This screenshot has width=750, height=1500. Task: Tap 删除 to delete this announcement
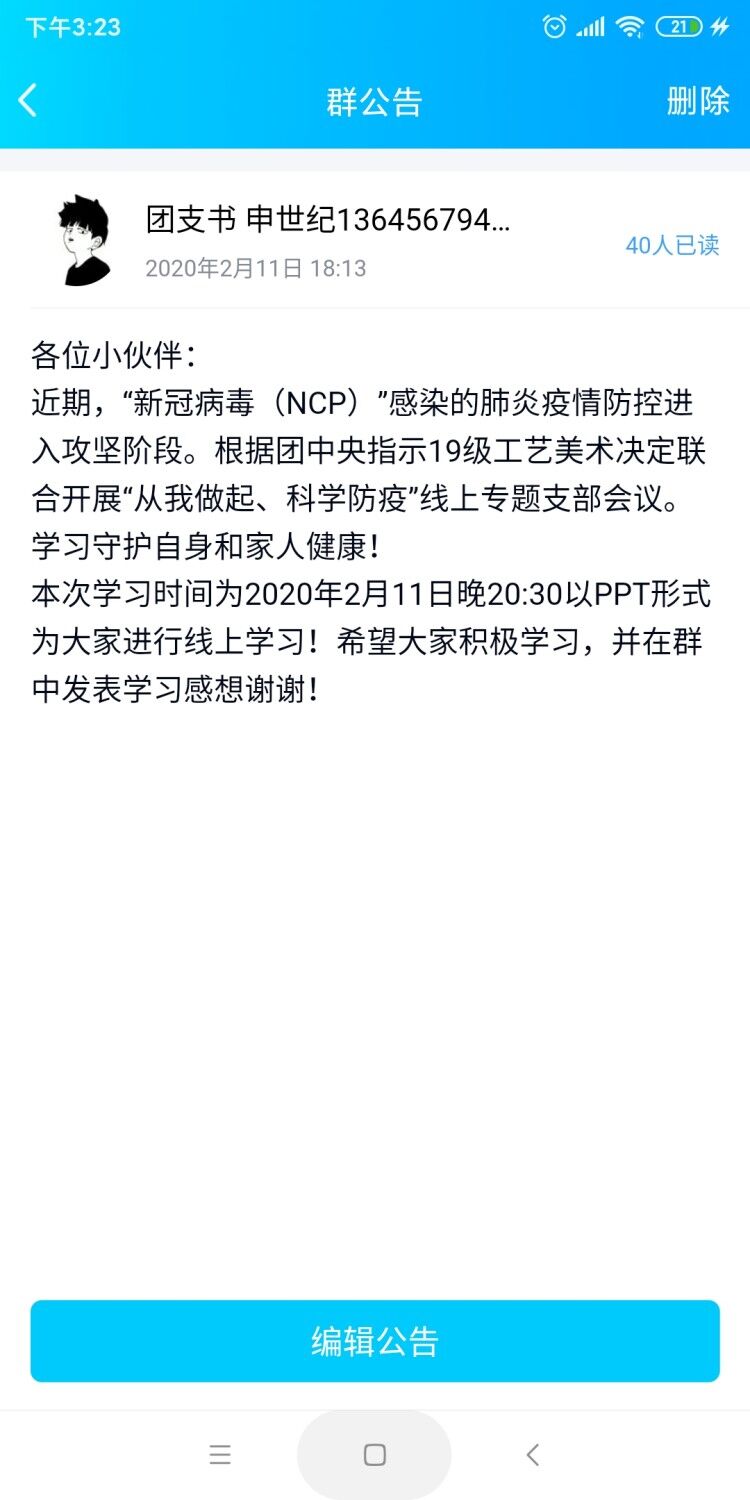(698, 101)
